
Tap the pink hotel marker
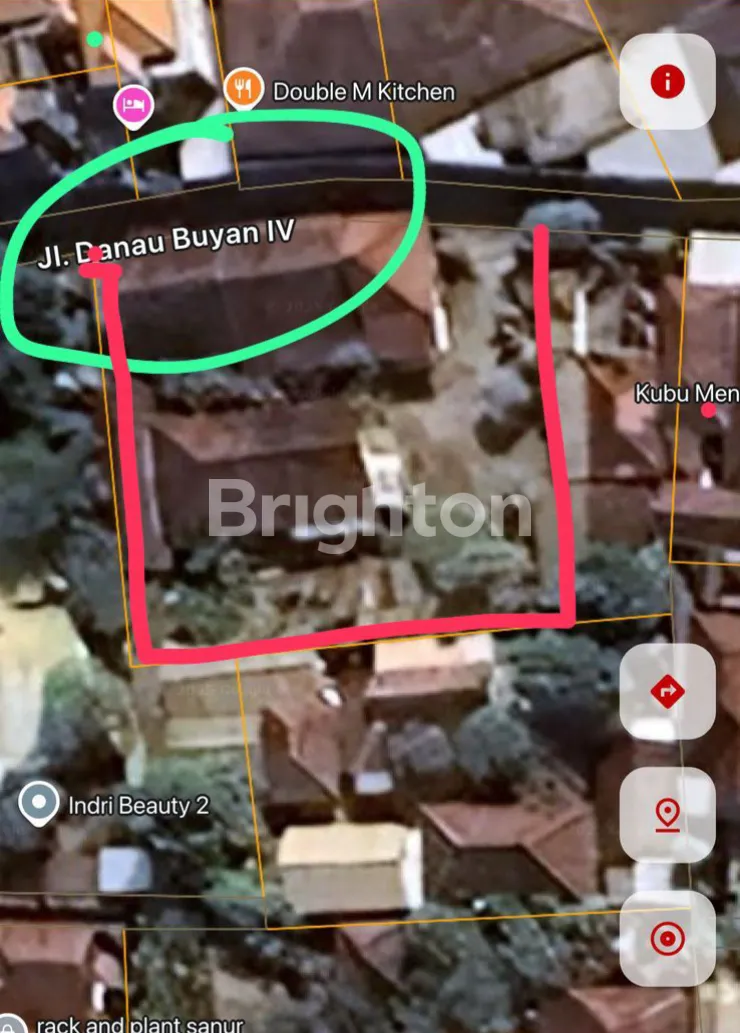[x=132, y=104]
